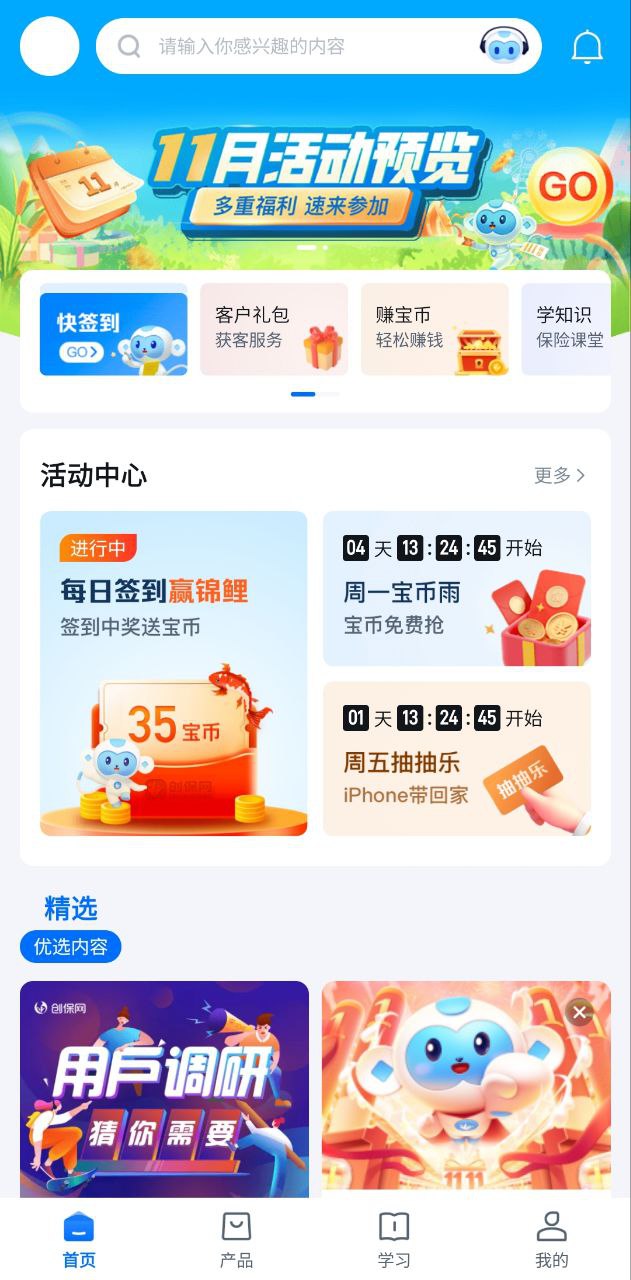Open the notifications bell
Viewport: 631px width, 1280px height.
[x=587, y=47]
